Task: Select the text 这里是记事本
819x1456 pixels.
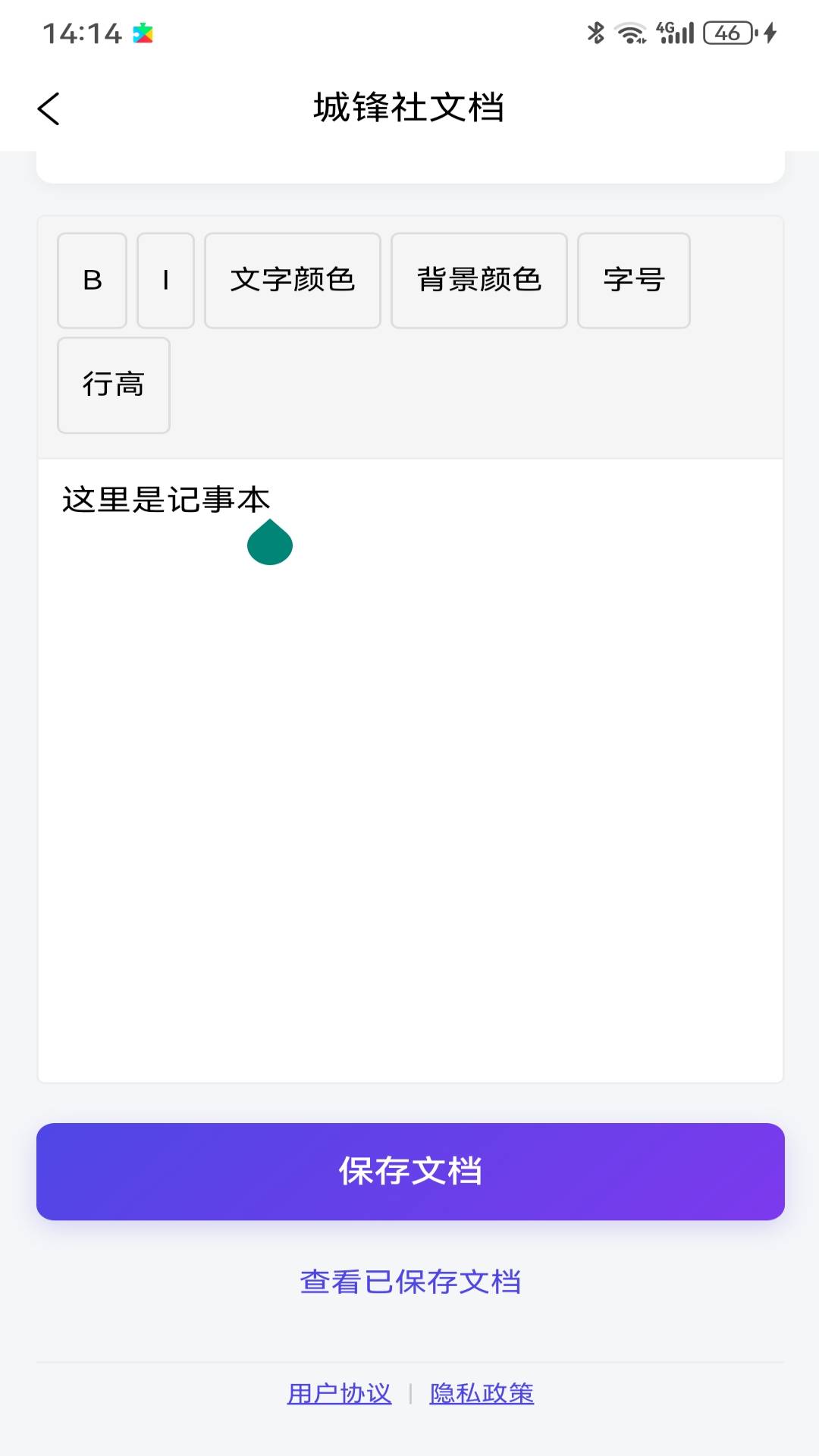Action: pos(167,499)
